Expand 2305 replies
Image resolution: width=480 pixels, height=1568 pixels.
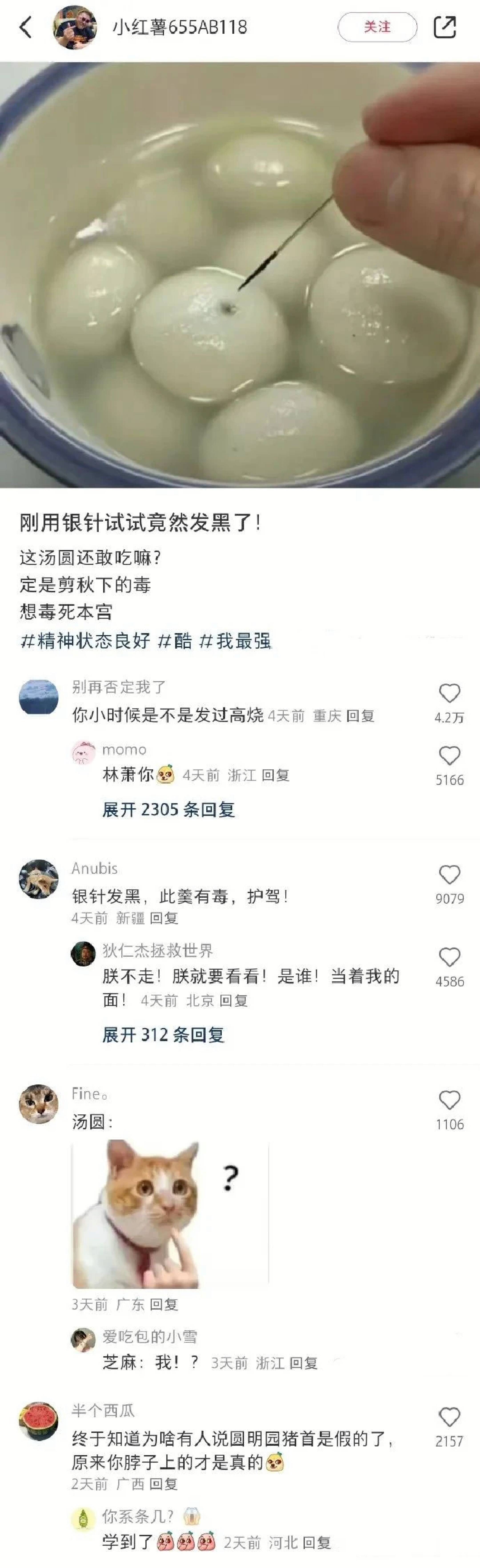tap(168, 810)
